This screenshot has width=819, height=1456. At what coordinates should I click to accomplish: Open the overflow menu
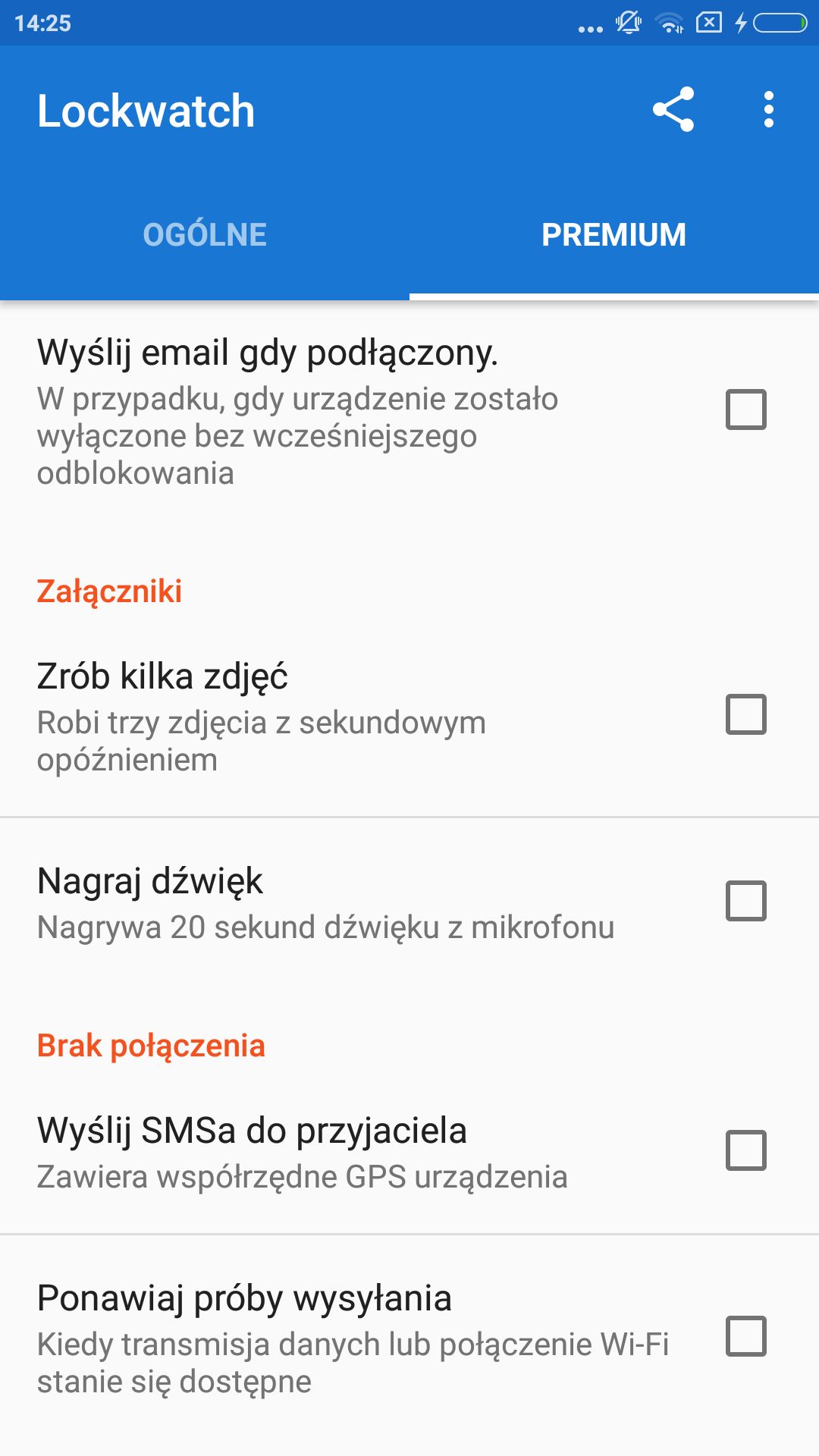[768, 109]
